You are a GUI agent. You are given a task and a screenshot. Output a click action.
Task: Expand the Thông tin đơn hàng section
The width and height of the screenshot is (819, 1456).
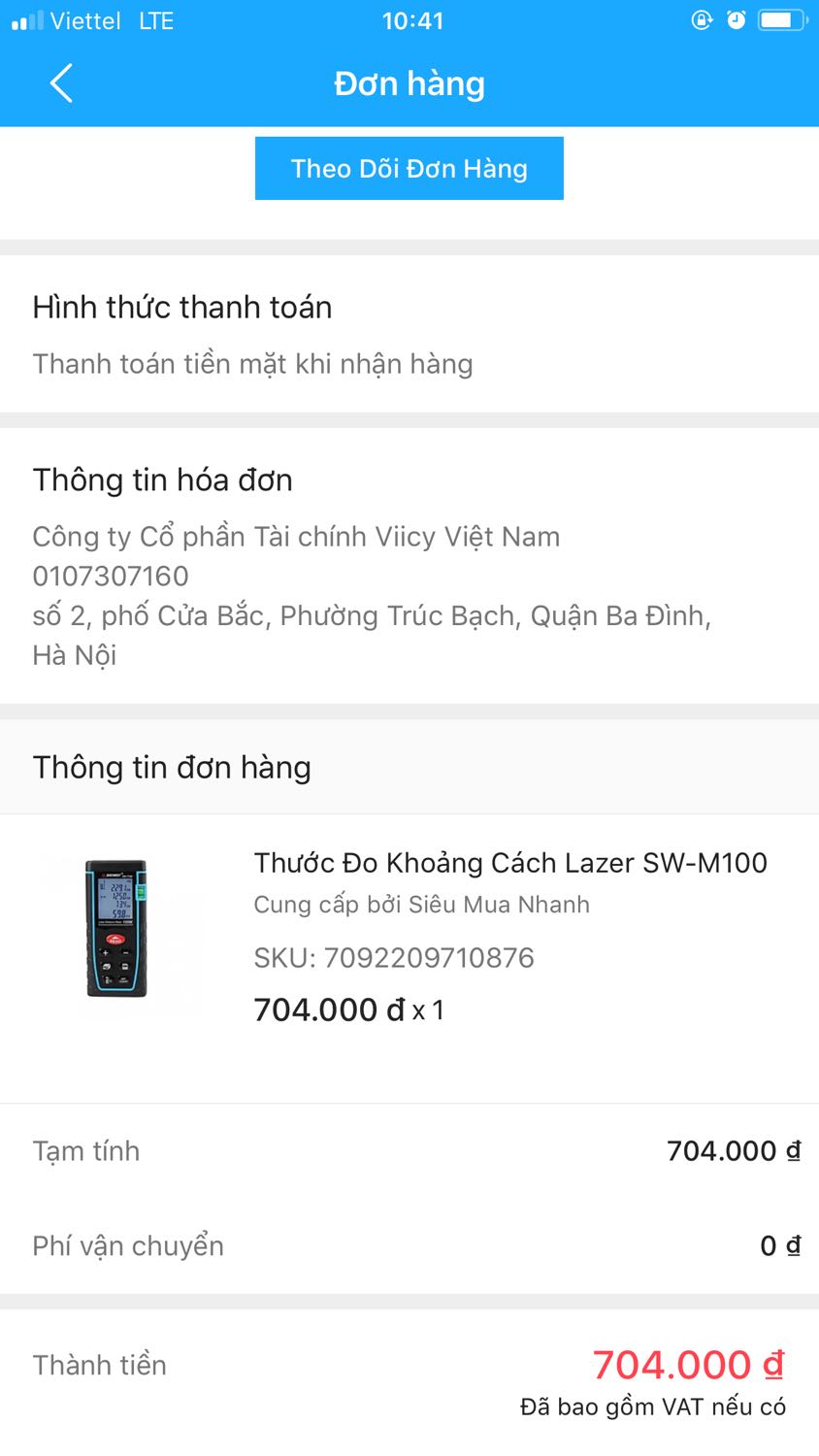pos(172,767)
